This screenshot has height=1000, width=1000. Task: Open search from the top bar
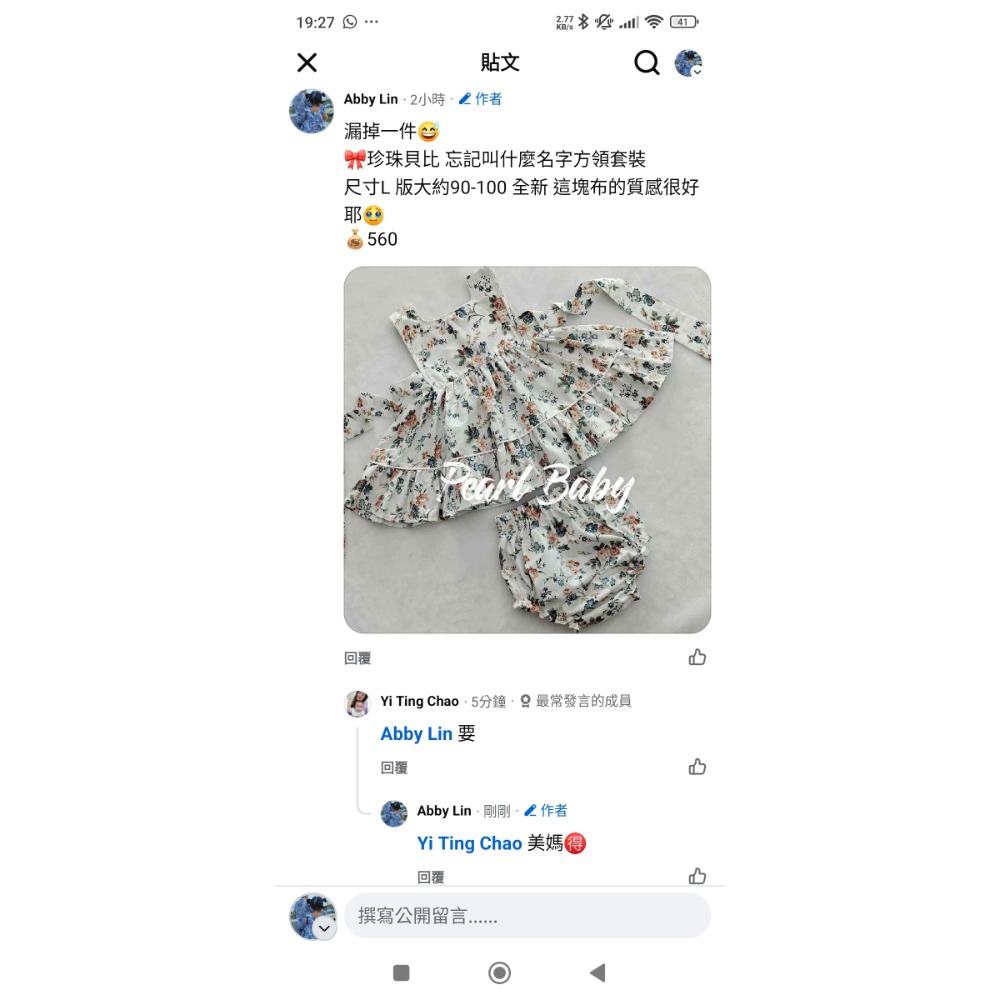tap(647, 63)
